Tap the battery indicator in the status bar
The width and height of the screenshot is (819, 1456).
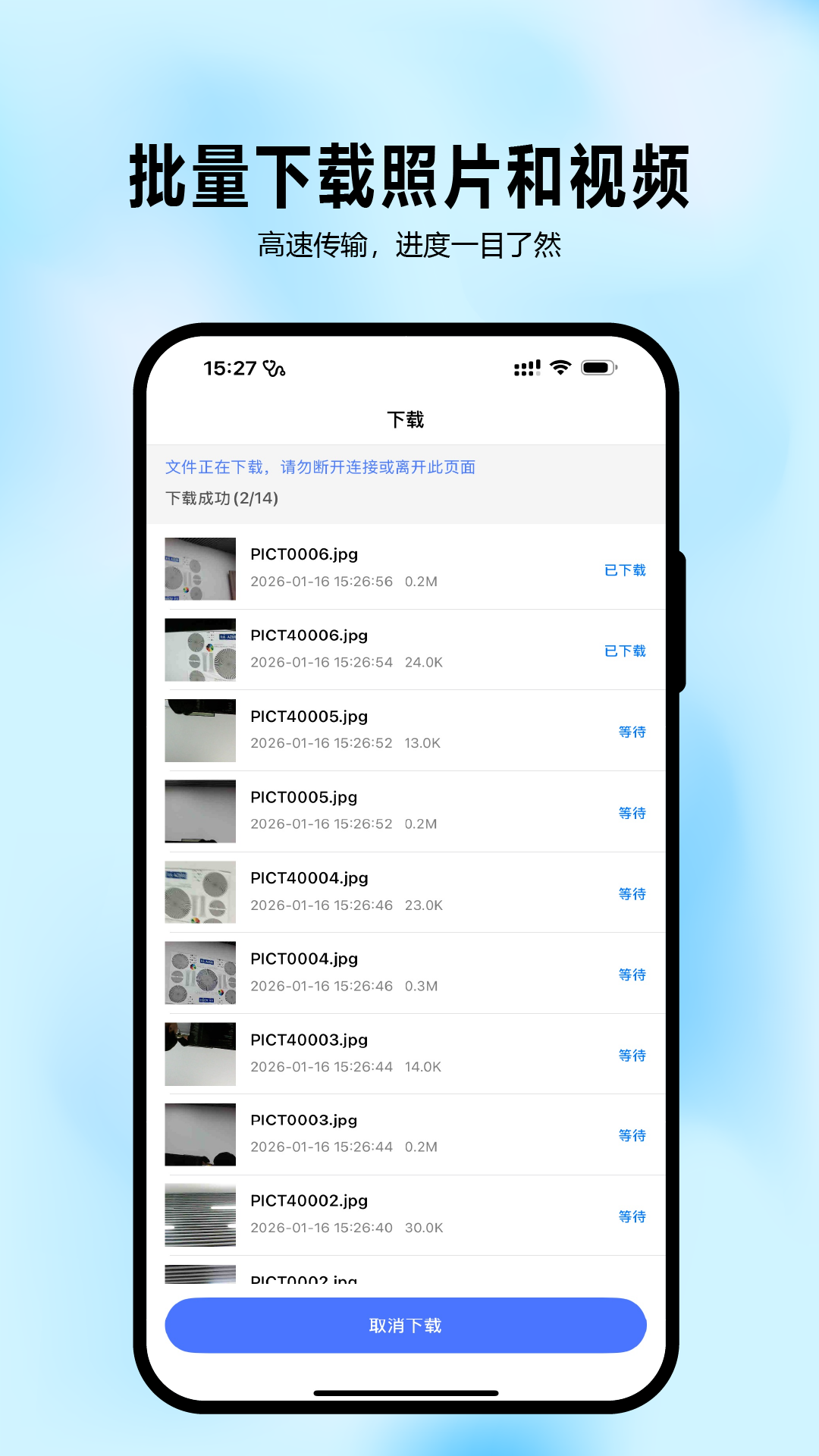coord(598,368)
